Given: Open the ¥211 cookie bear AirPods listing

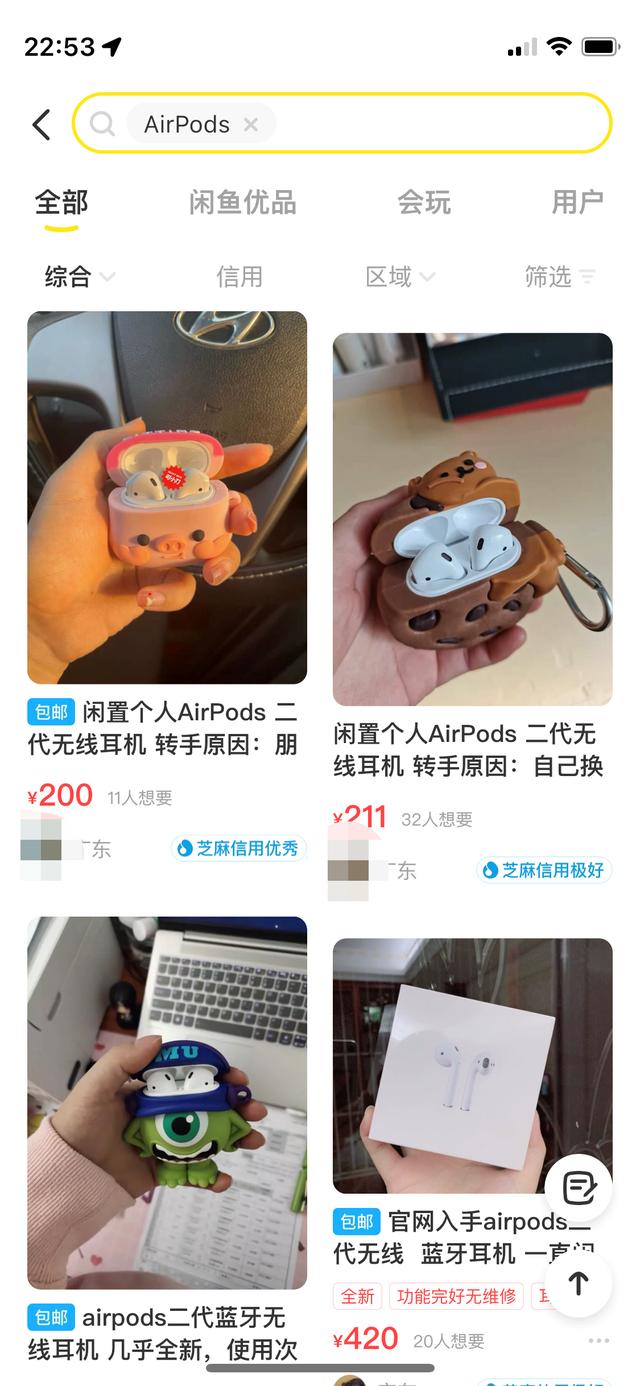Looking at the screenshot, I should pyautogui.click(x=472, y=519).
